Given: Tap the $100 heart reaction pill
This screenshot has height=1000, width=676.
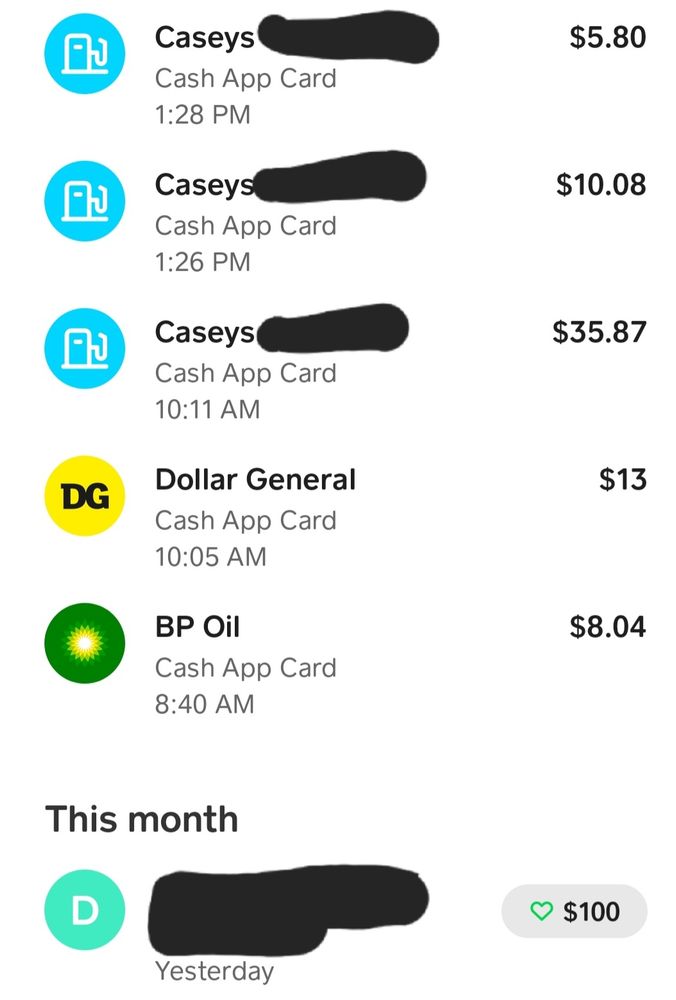Looking at the screenshot, I should pyautogui.click(x=574, y=911).
